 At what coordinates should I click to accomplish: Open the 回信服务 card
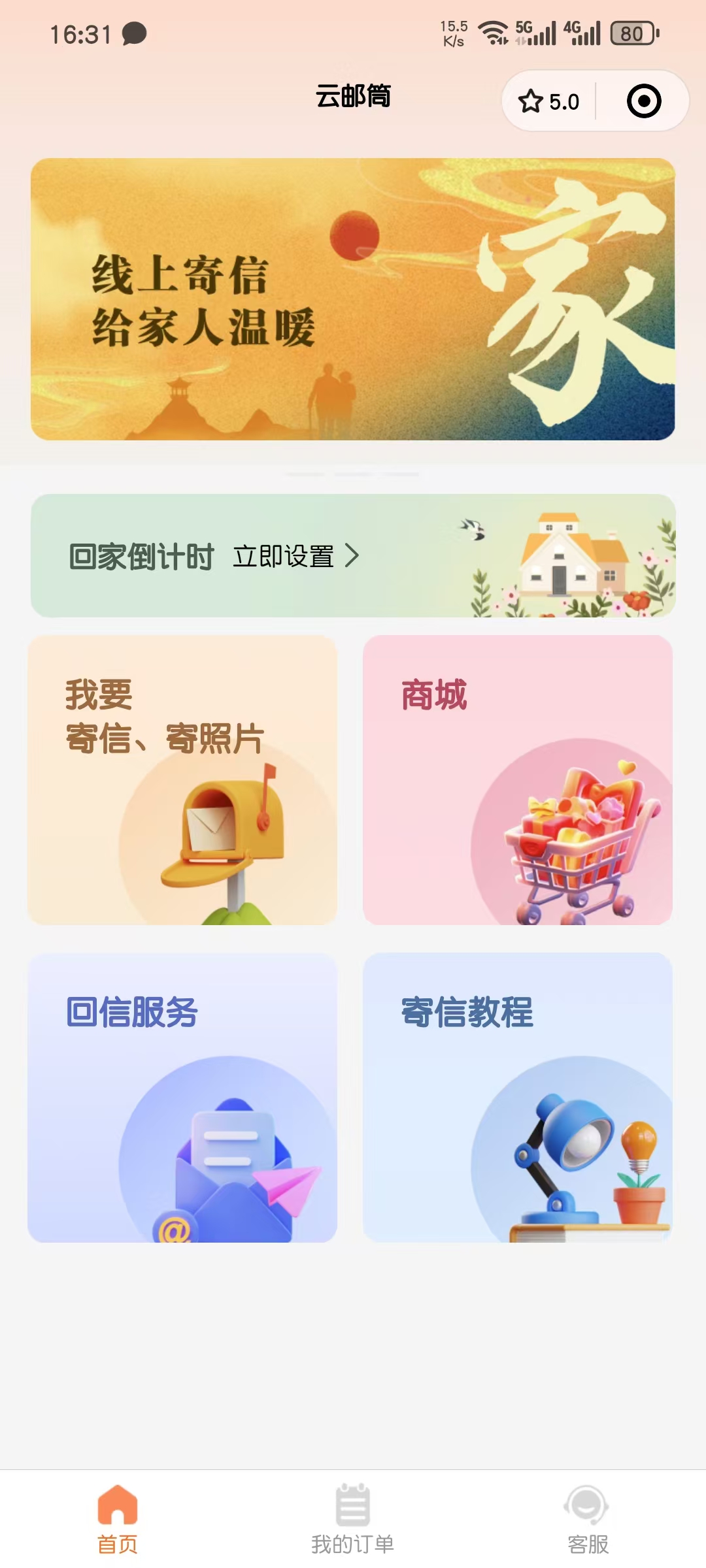tap(182, 1098)
